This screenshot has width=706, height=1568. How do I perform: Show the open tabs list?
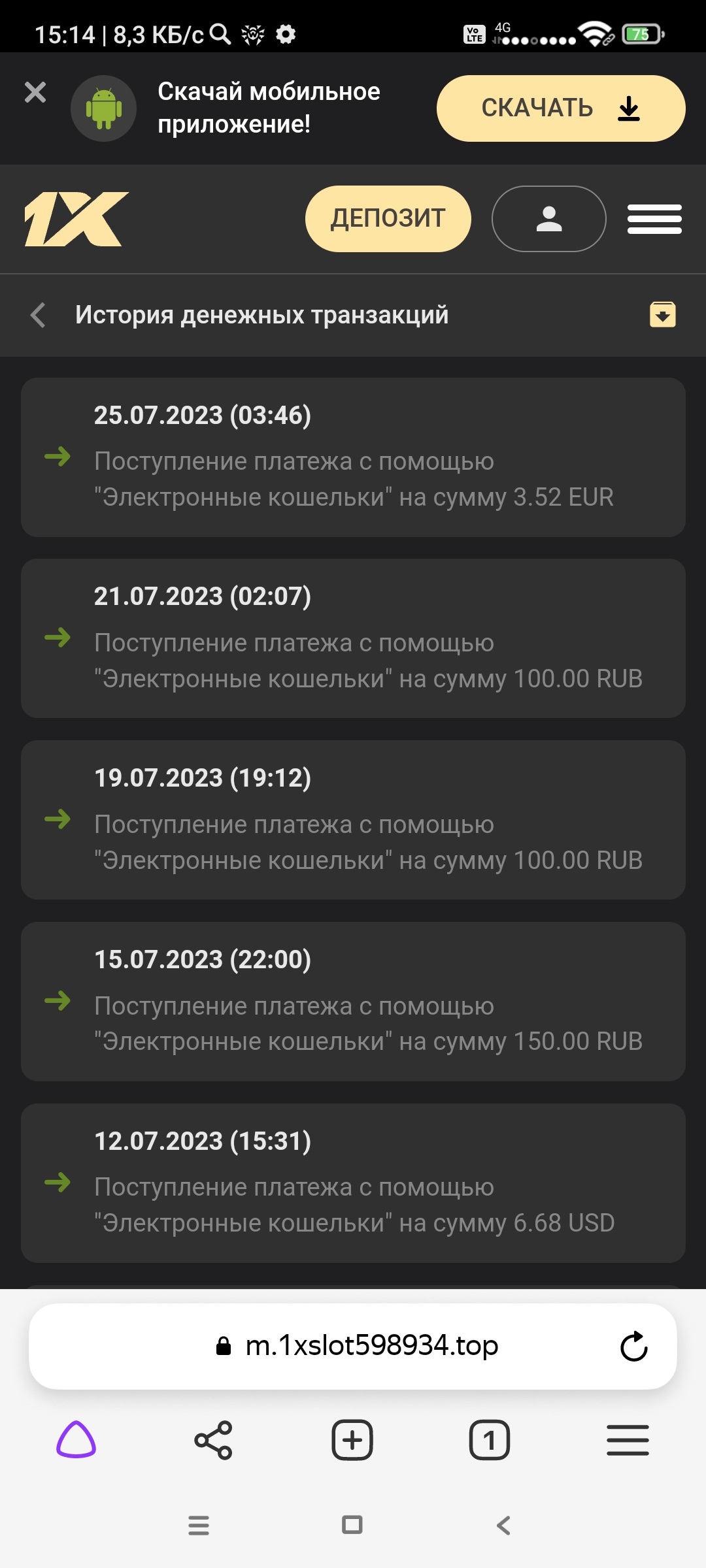pos(490,1440)
